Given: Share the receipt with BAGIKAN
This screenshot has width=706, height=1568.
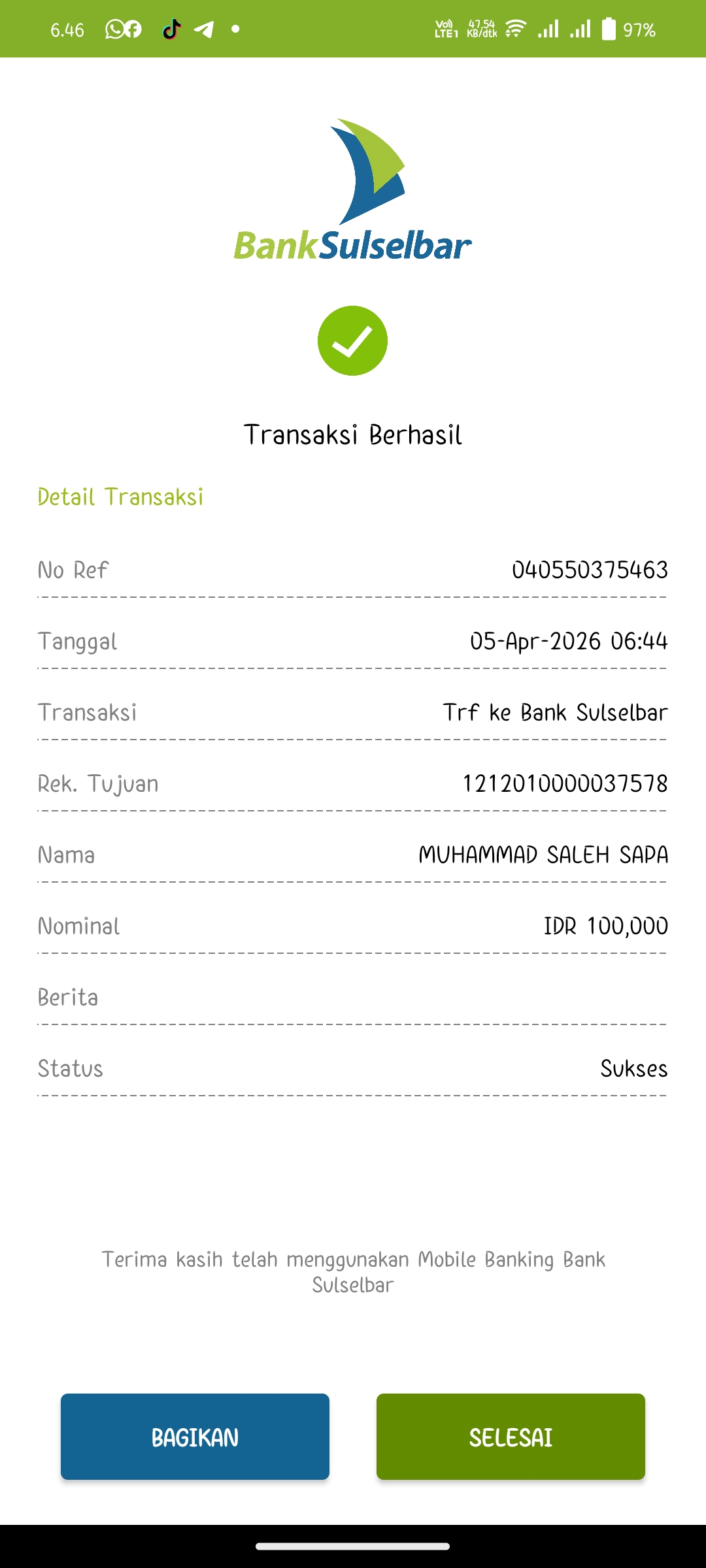Looking at the screenshot, I should click(195, 1437).
